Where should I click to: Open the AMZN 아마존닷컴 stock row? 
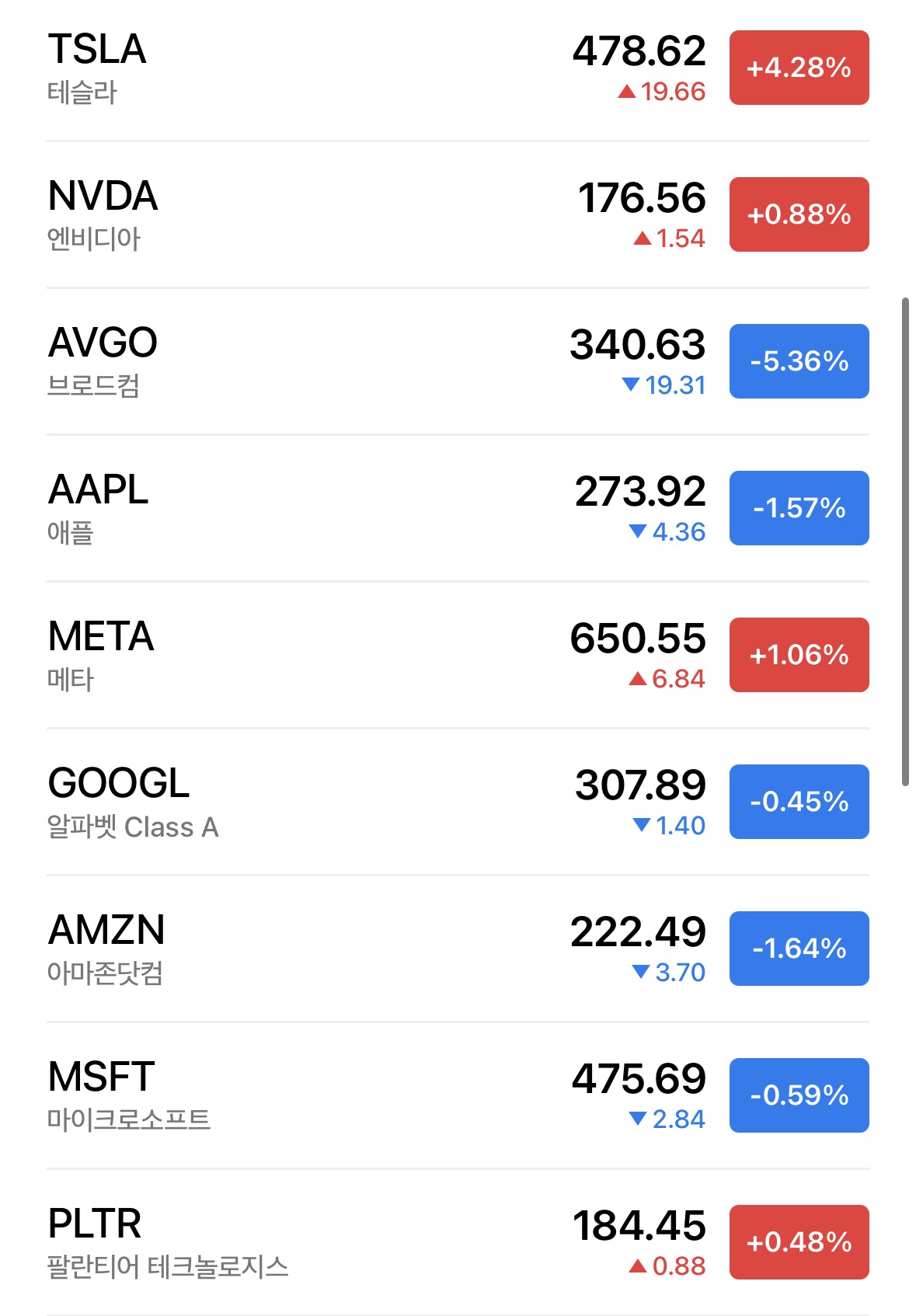click(x=311, y=949)
